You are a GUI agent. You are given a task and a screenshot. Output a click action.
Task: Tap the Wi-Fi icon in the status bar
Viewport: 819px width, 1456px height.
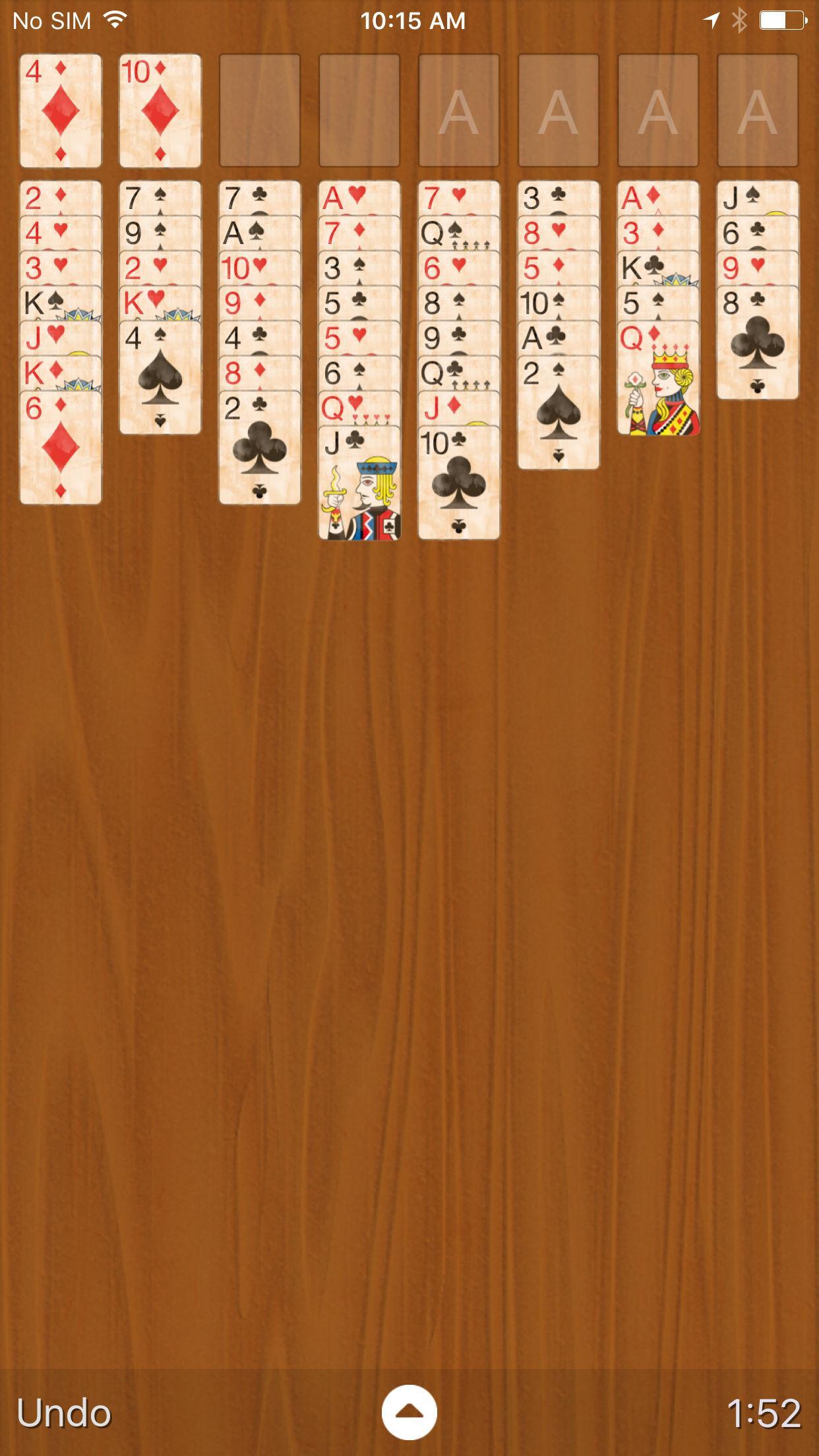(x=113, y=18)
